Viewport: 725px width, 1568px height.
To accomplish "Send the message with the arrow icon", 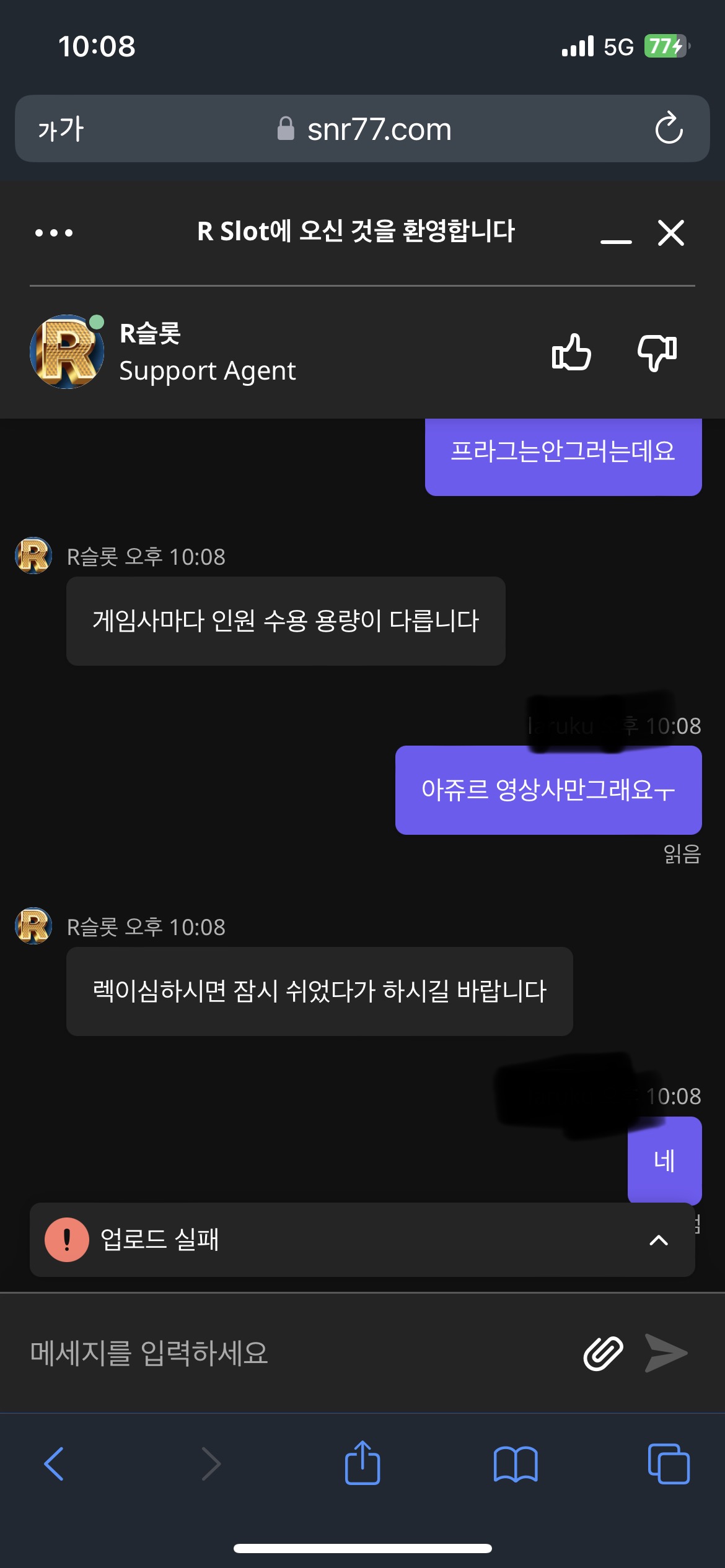I will tap(666, 1353).
